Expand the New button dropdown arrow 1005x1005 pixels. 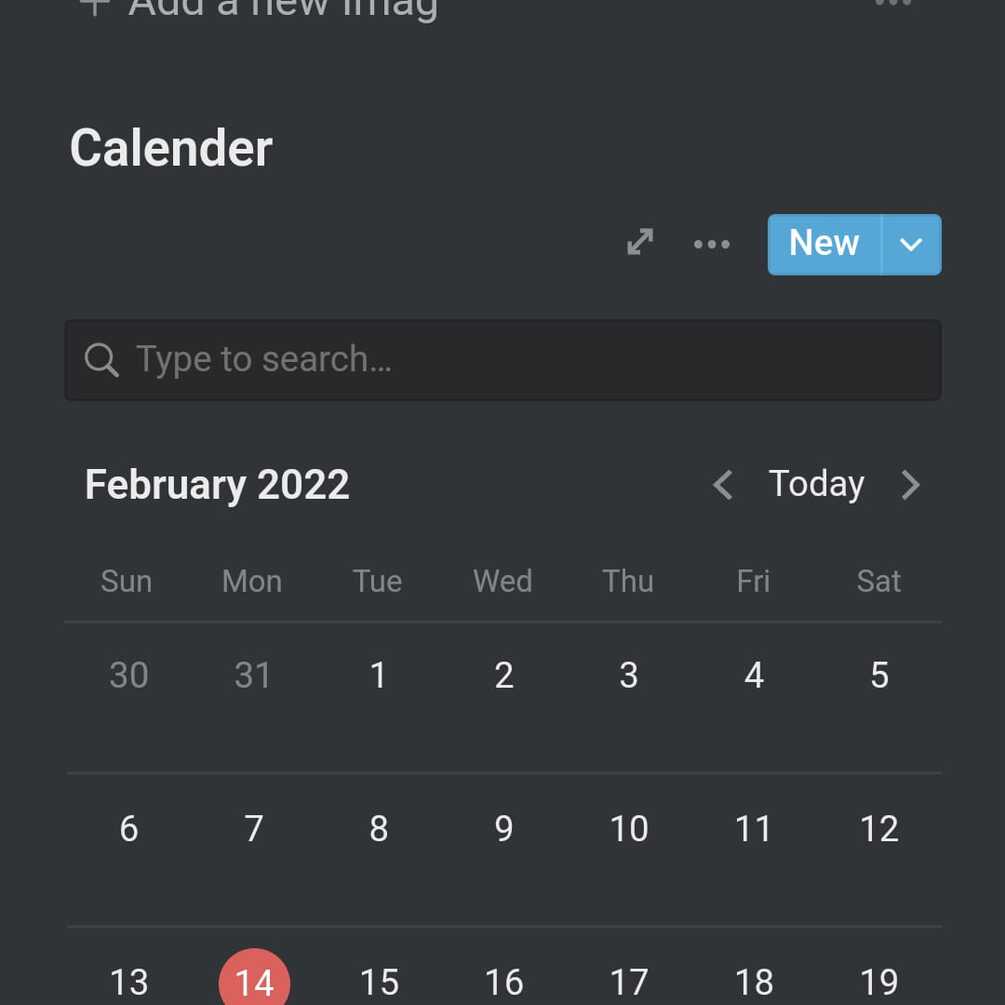911,244
